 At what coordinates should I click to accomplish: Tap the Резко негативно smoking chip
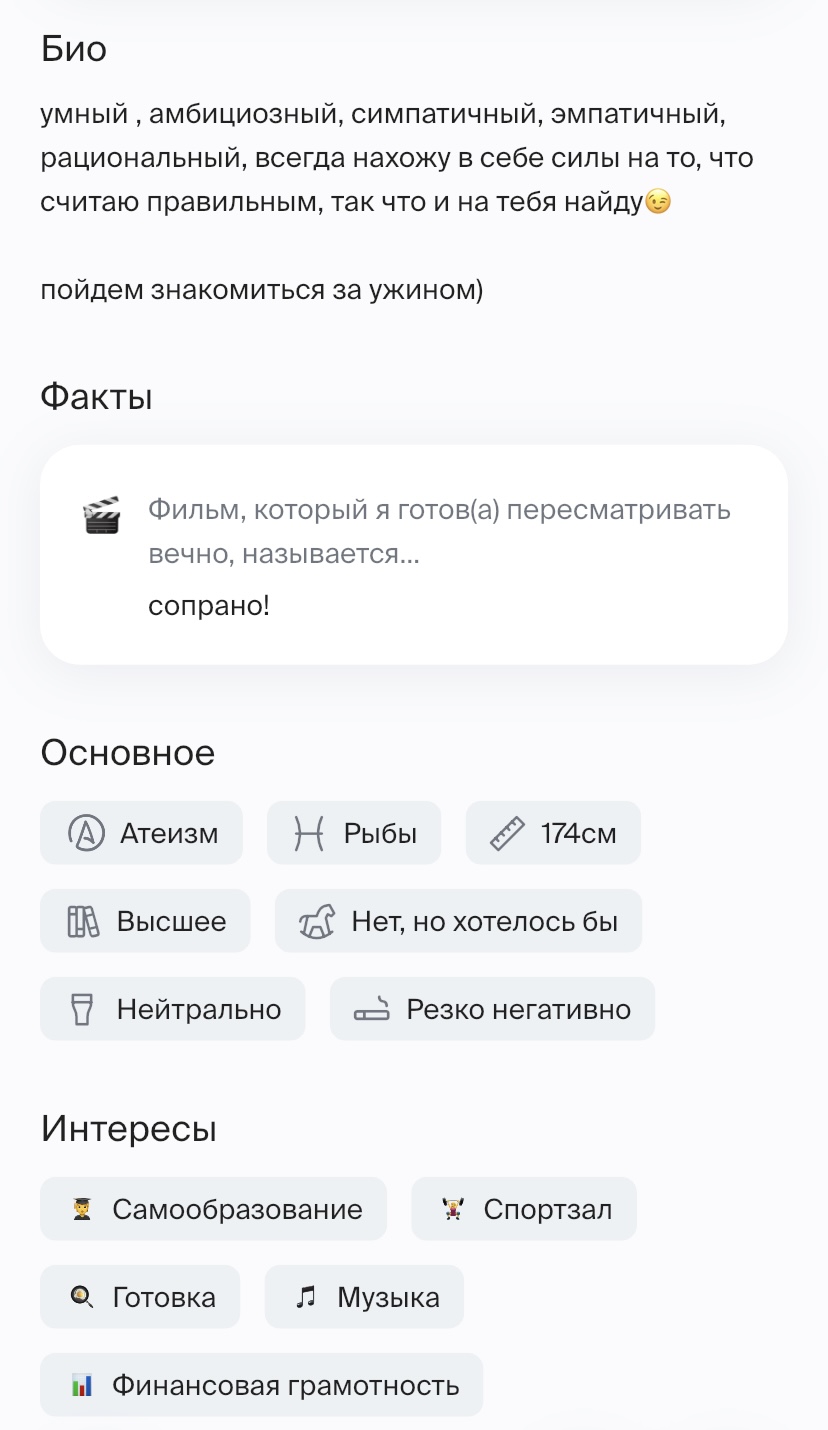(492, 1009)
